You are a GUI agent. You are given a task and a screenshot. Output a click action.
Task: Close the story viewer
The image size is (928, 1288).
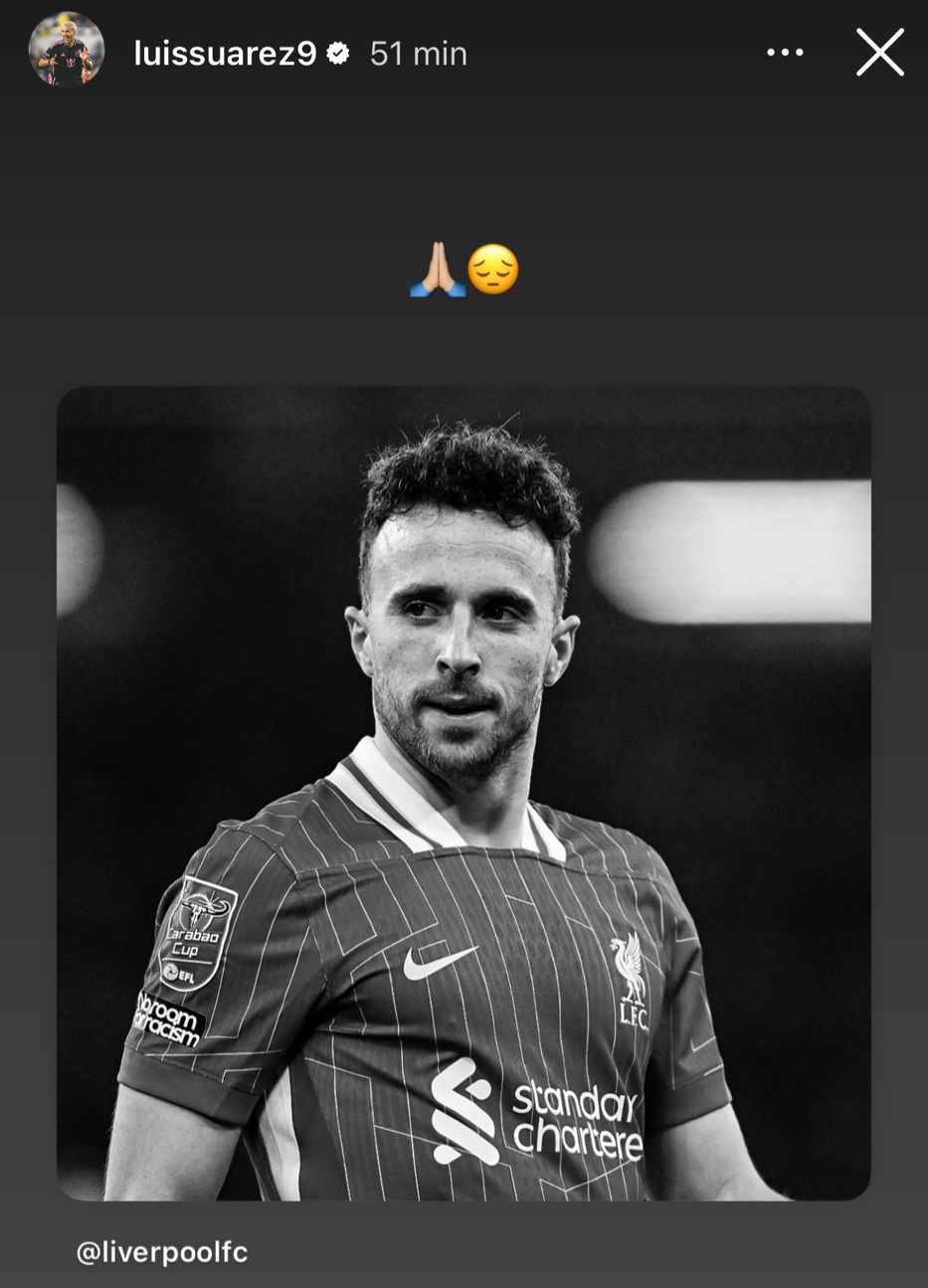click(x=880, y=53)
